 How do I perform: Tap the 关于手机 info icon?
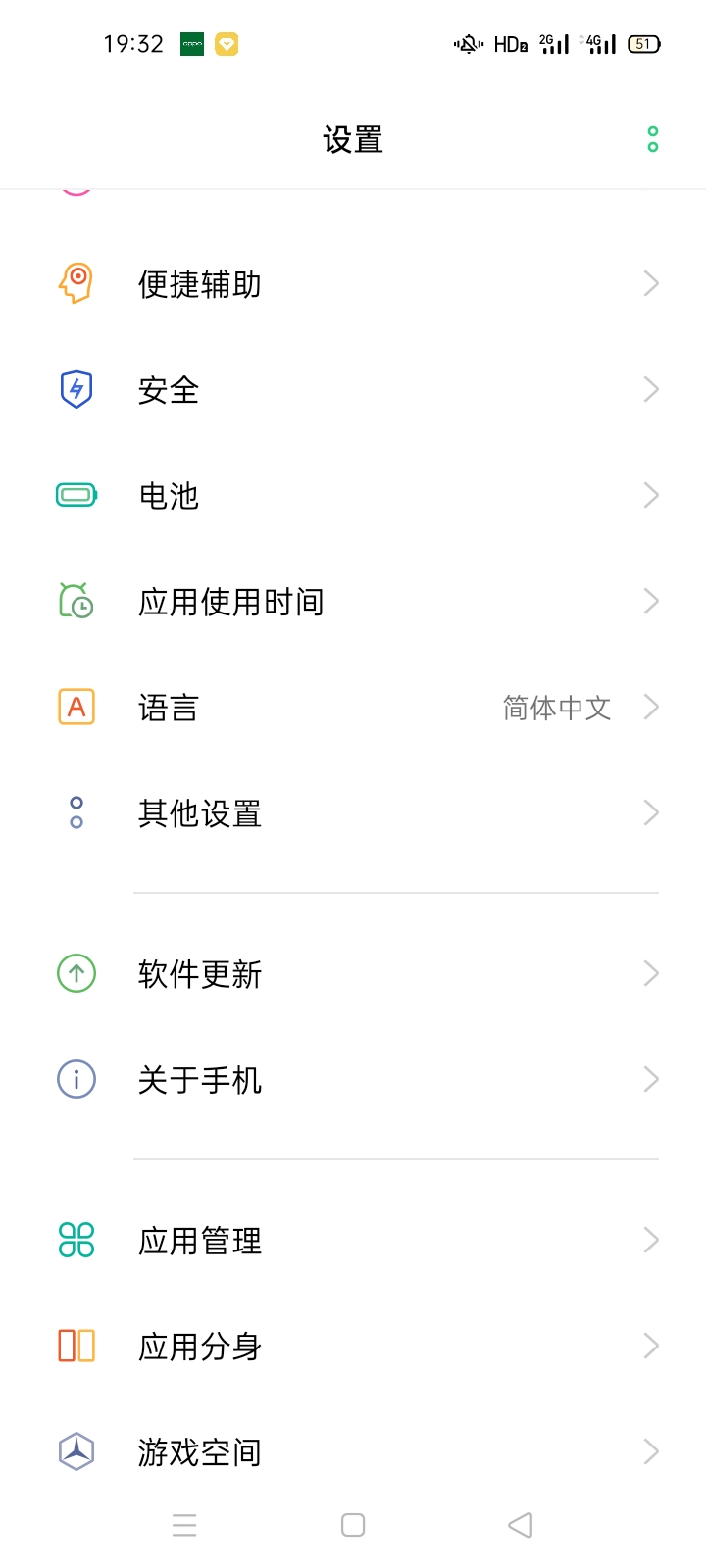click(x=76, y=1079)
